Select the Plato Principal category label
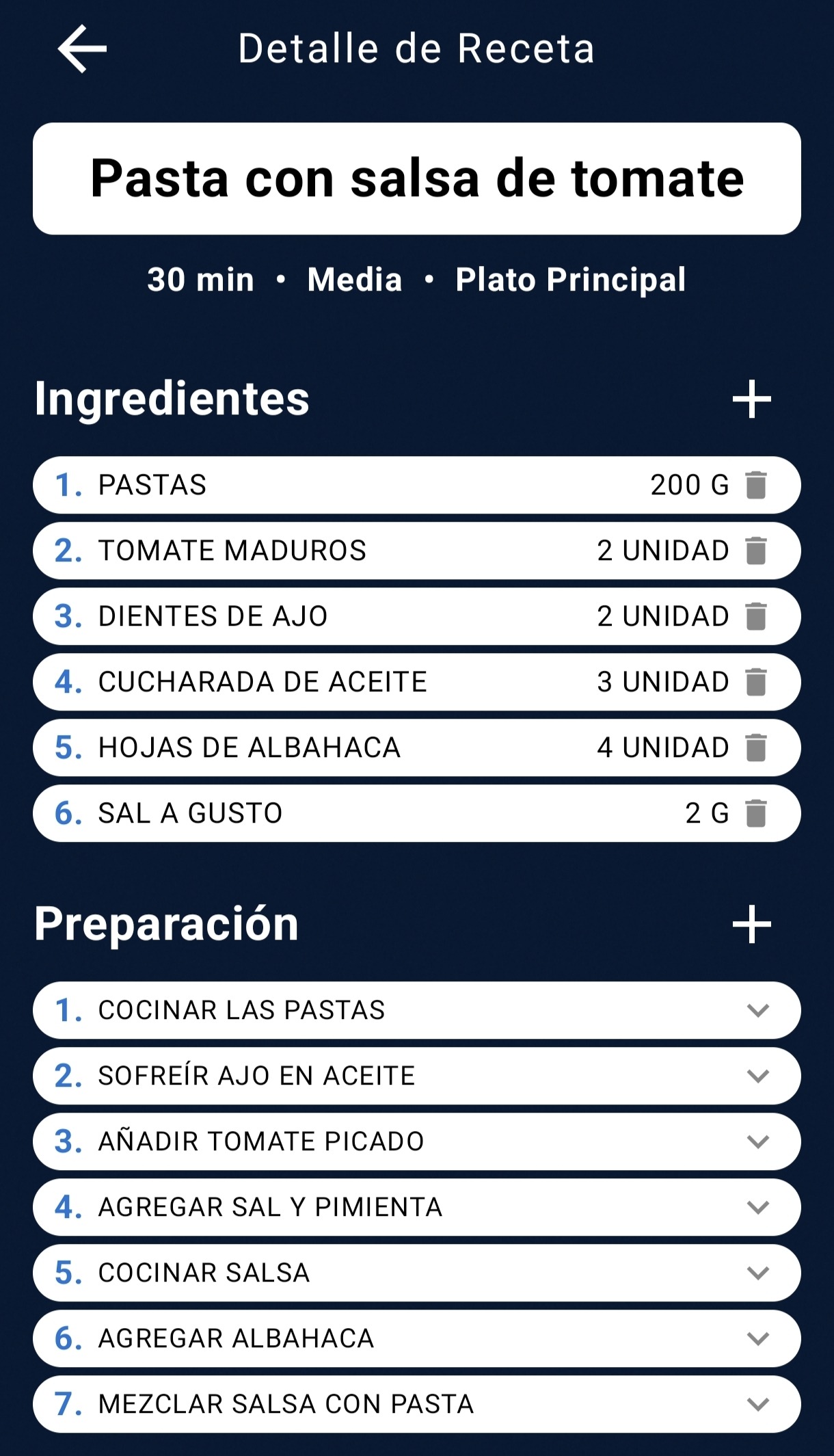Screen dimensions: 834x1456 [571, 279]
